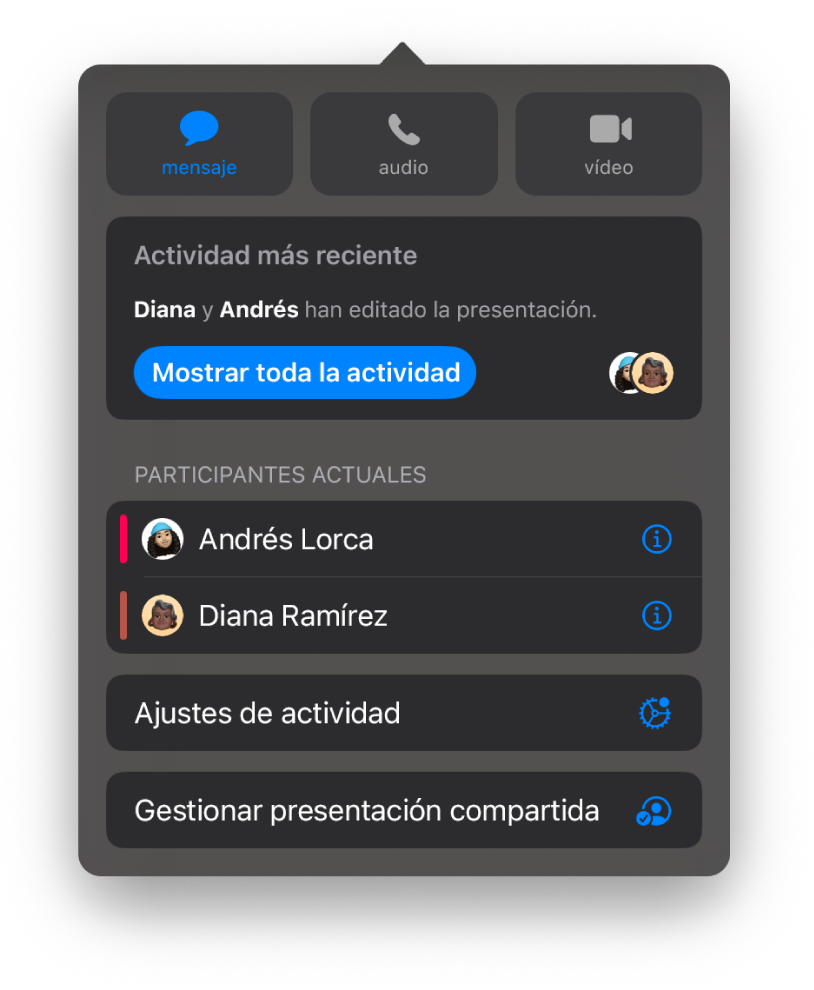Open Gestionar presentación compartida
The width and height of the screenshot is (814, 990).
(x=403, y=810)
